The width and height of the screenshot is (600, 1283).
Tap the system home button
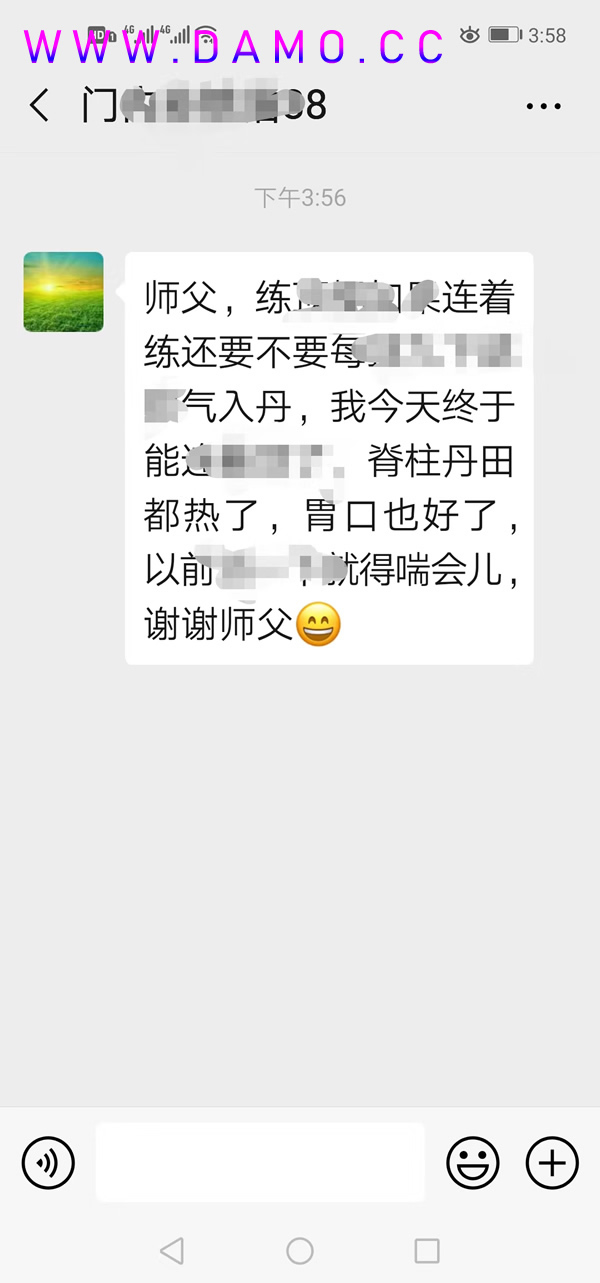pos(300,1250)
